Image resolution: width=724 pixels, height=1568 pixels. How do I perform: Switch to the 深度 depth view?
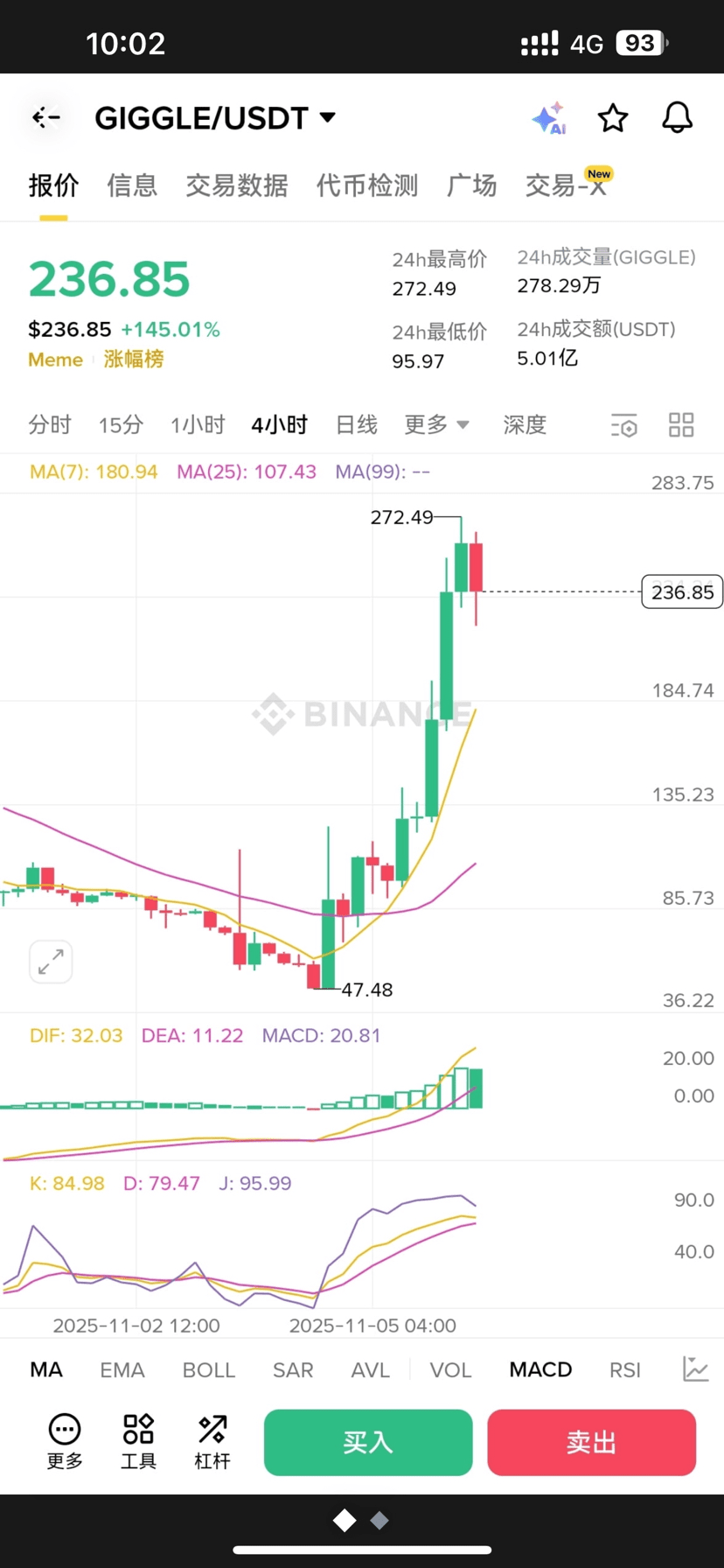[525, 425]
